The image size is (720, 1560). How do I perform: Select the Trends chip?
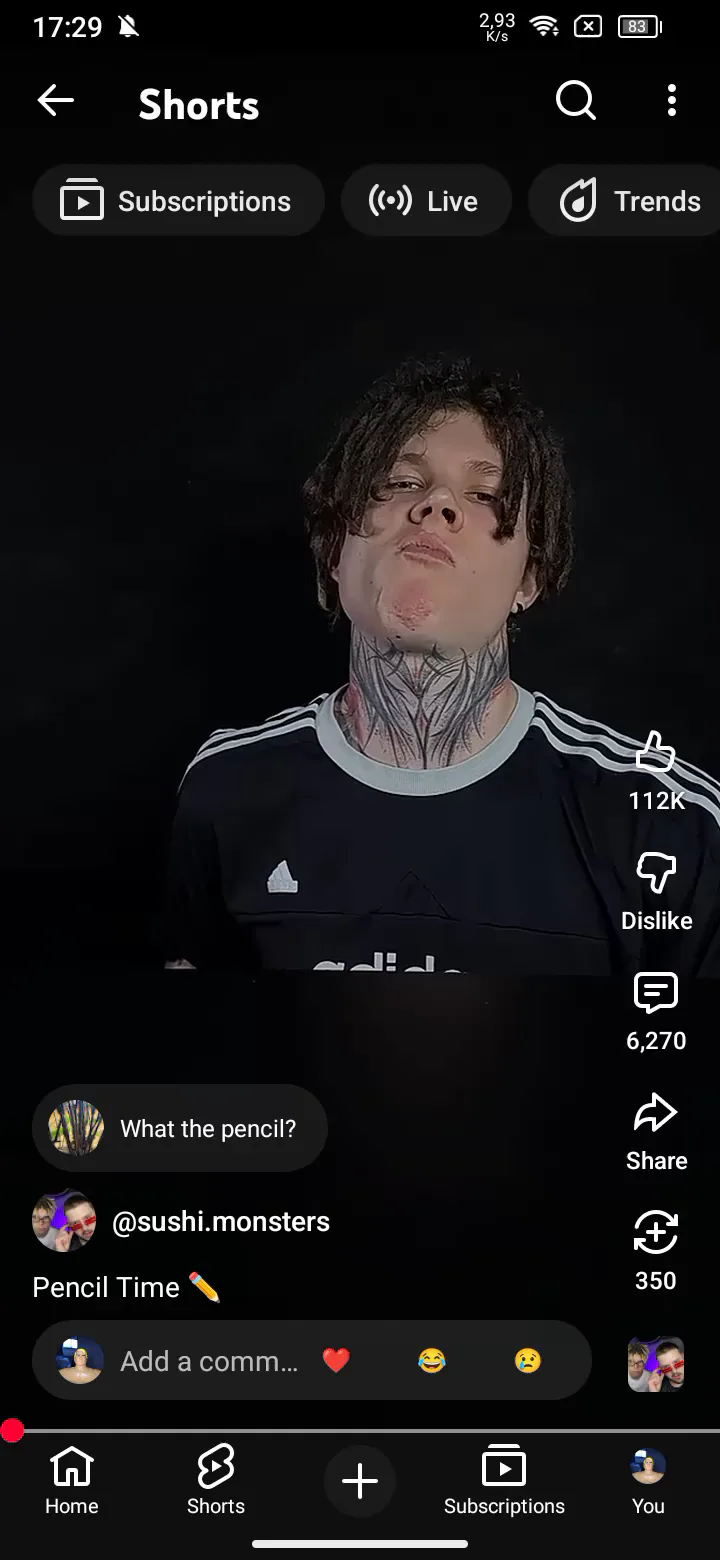pos(626,201)
